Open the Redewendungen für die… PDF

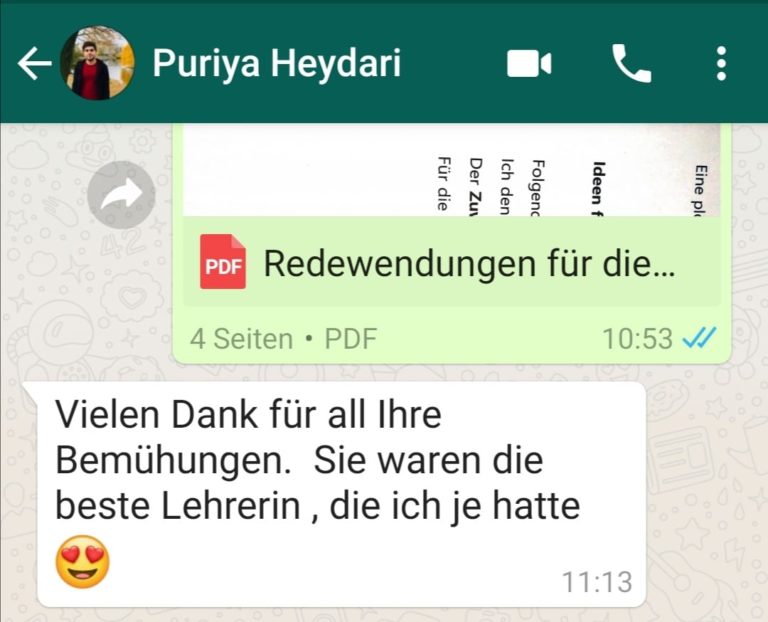[450, 263]
